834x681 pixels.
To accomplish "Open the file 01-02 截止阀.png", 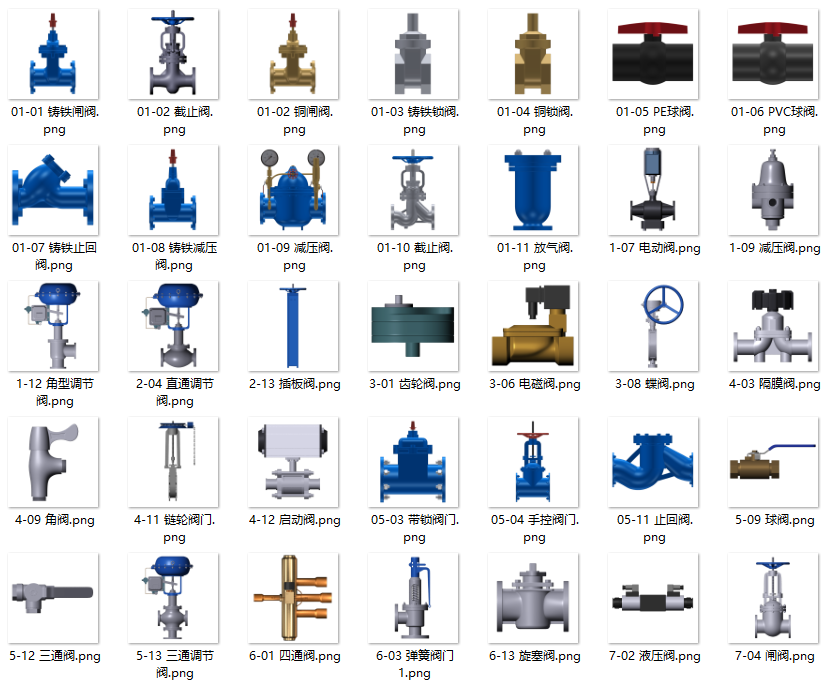I will [x=174, y=54].
